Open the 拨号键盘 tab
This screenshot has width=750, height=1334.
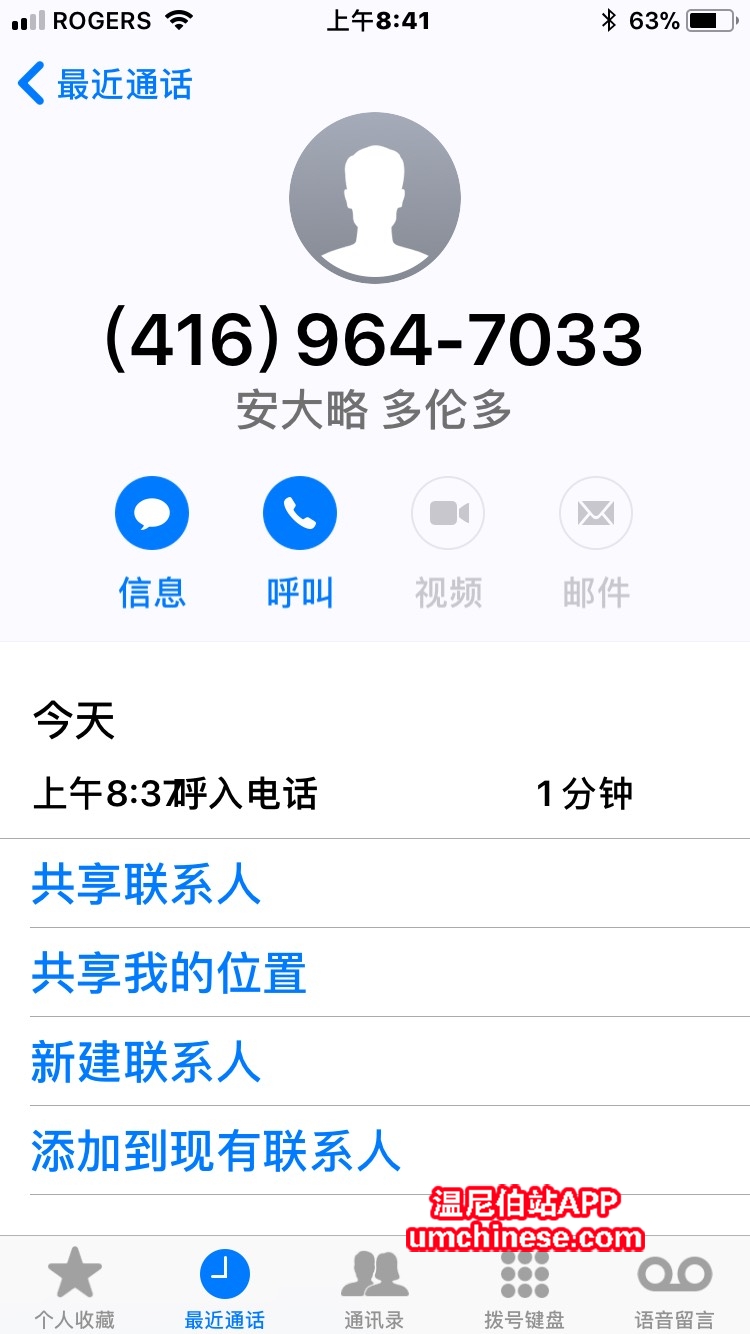[524, 1286]
